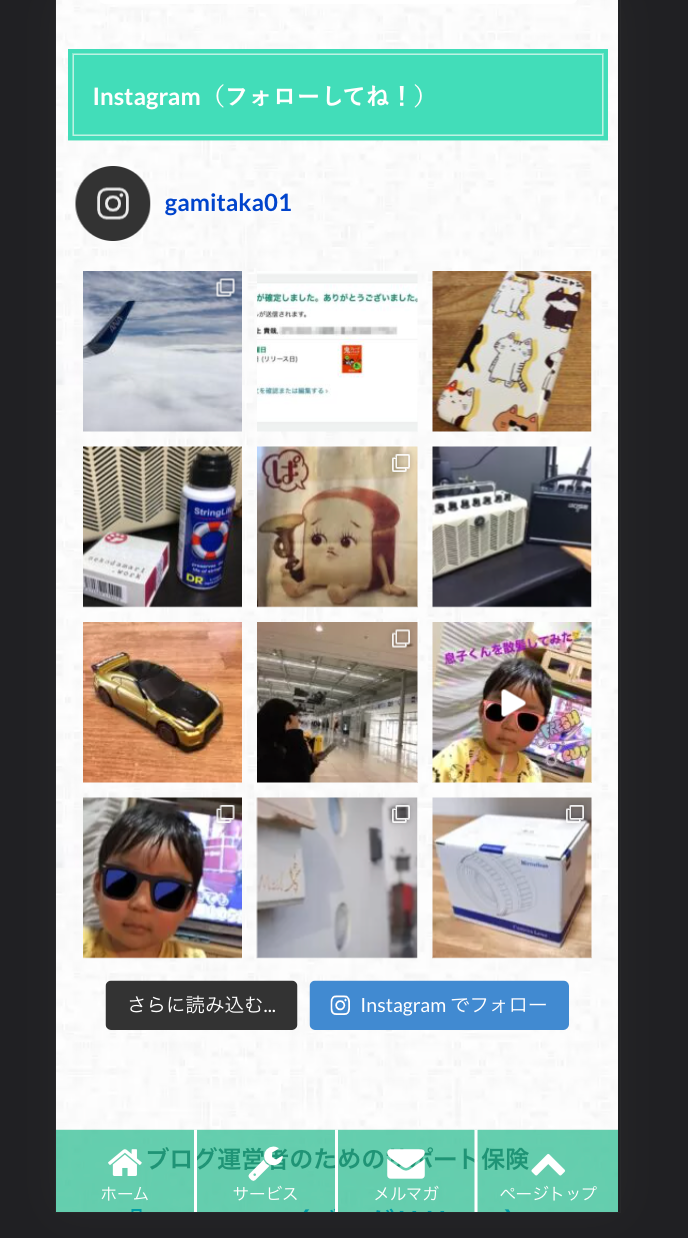The image size is (688, 1238).
Task: Open the photo of child in blue sunglasses
Action: pos(162,877)
